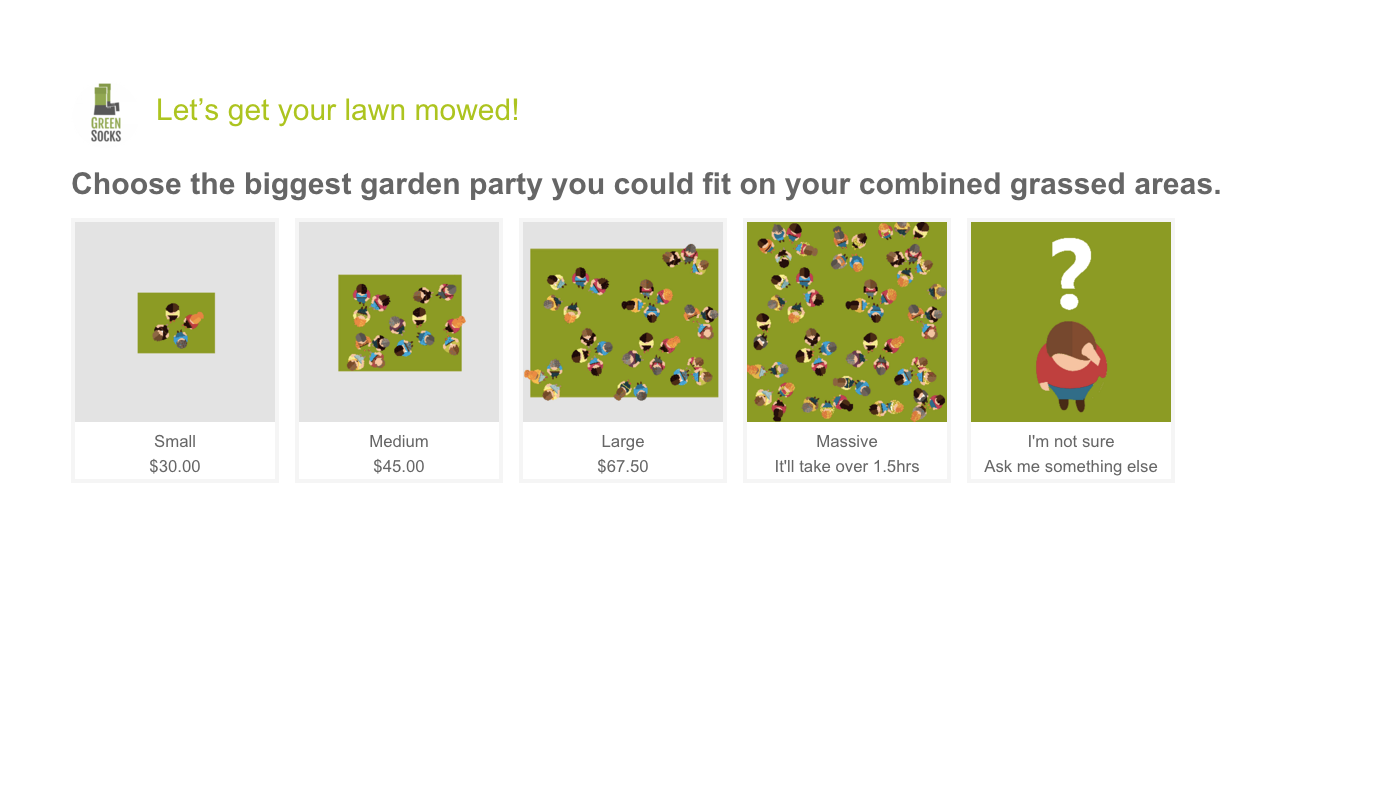
Task: Select the Massive lawn option
Action: [x=847, y=350]
